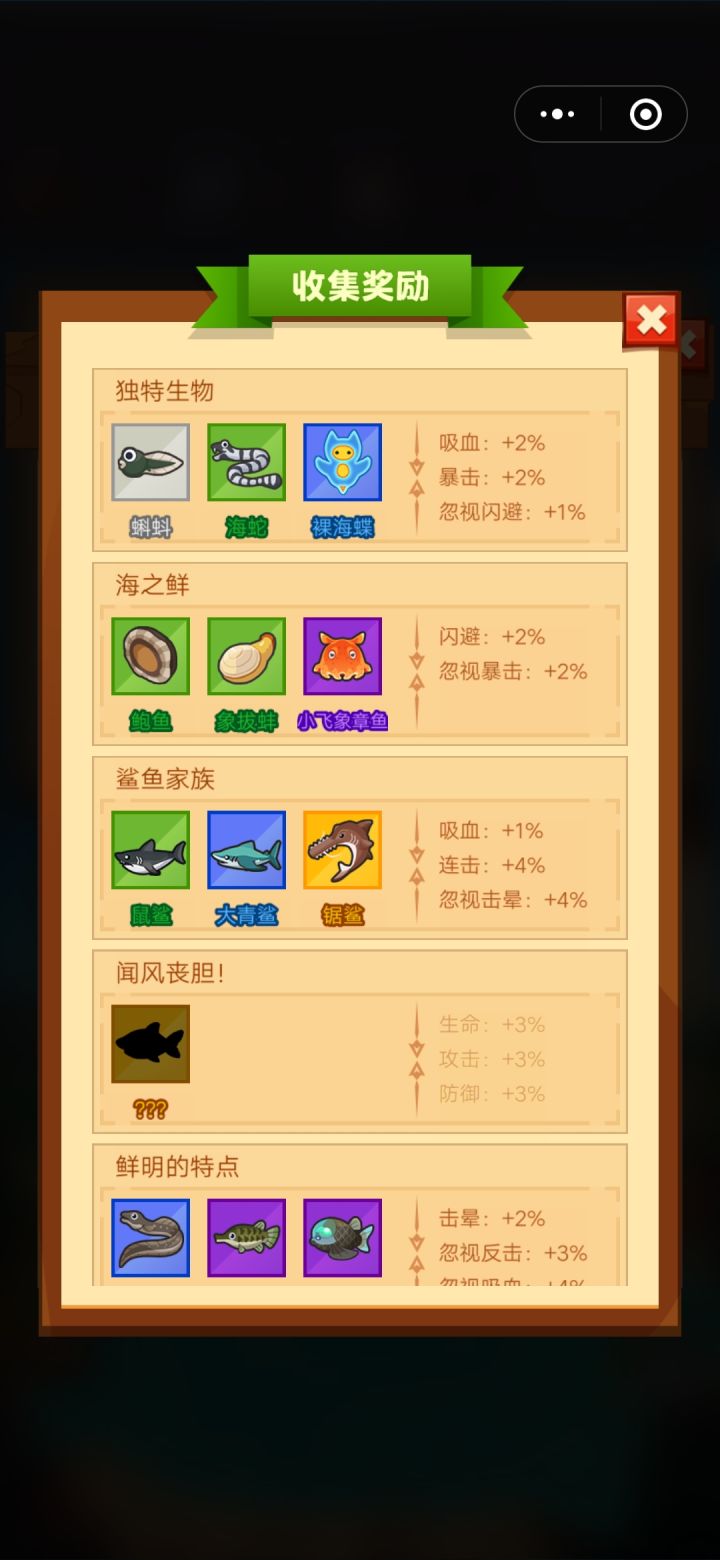
Task: Close the 收集奖励 rewards dialog
Action: tap(652, 321)
